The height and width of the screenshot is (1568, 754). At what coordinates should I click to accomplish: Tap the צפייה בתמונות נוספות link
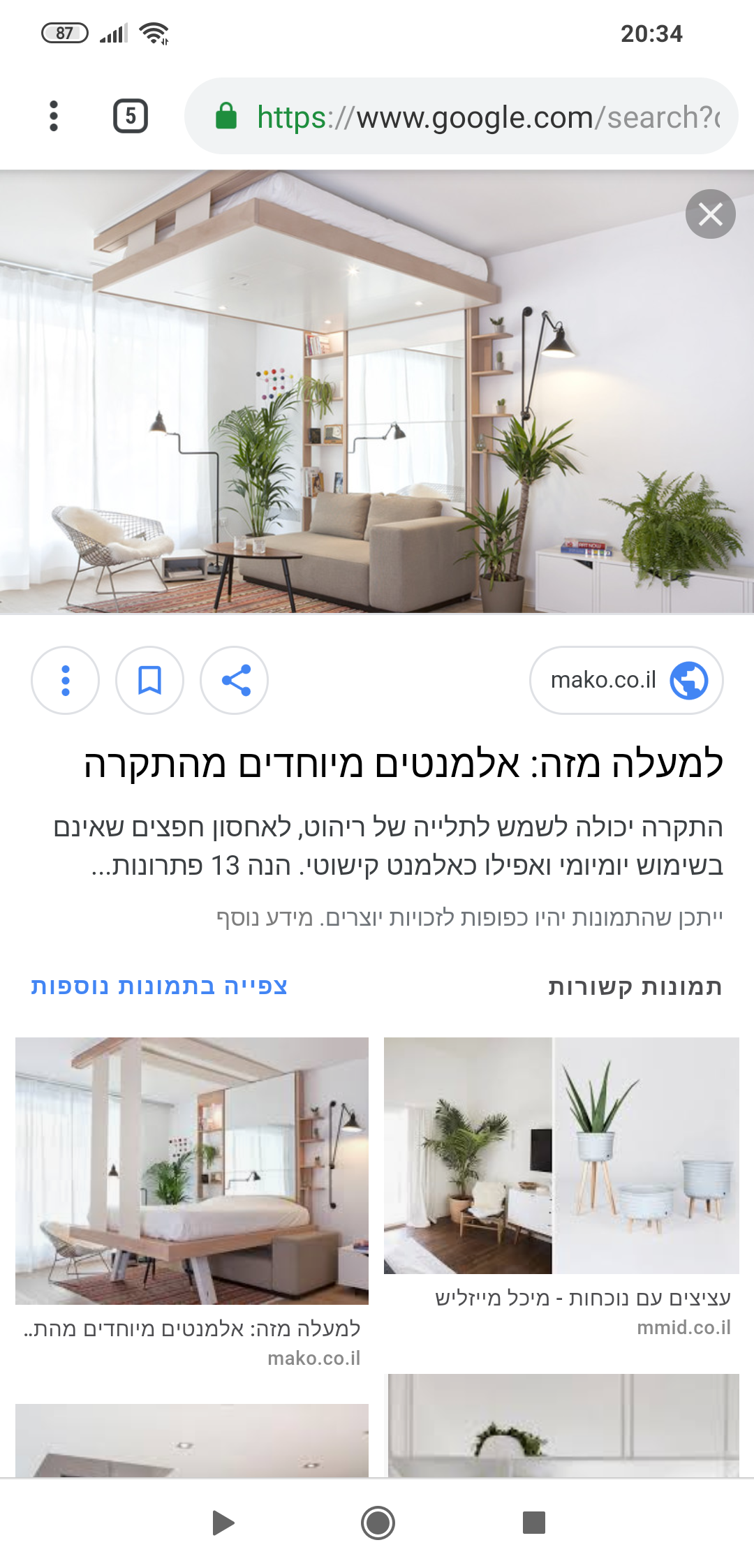[159, 986]
